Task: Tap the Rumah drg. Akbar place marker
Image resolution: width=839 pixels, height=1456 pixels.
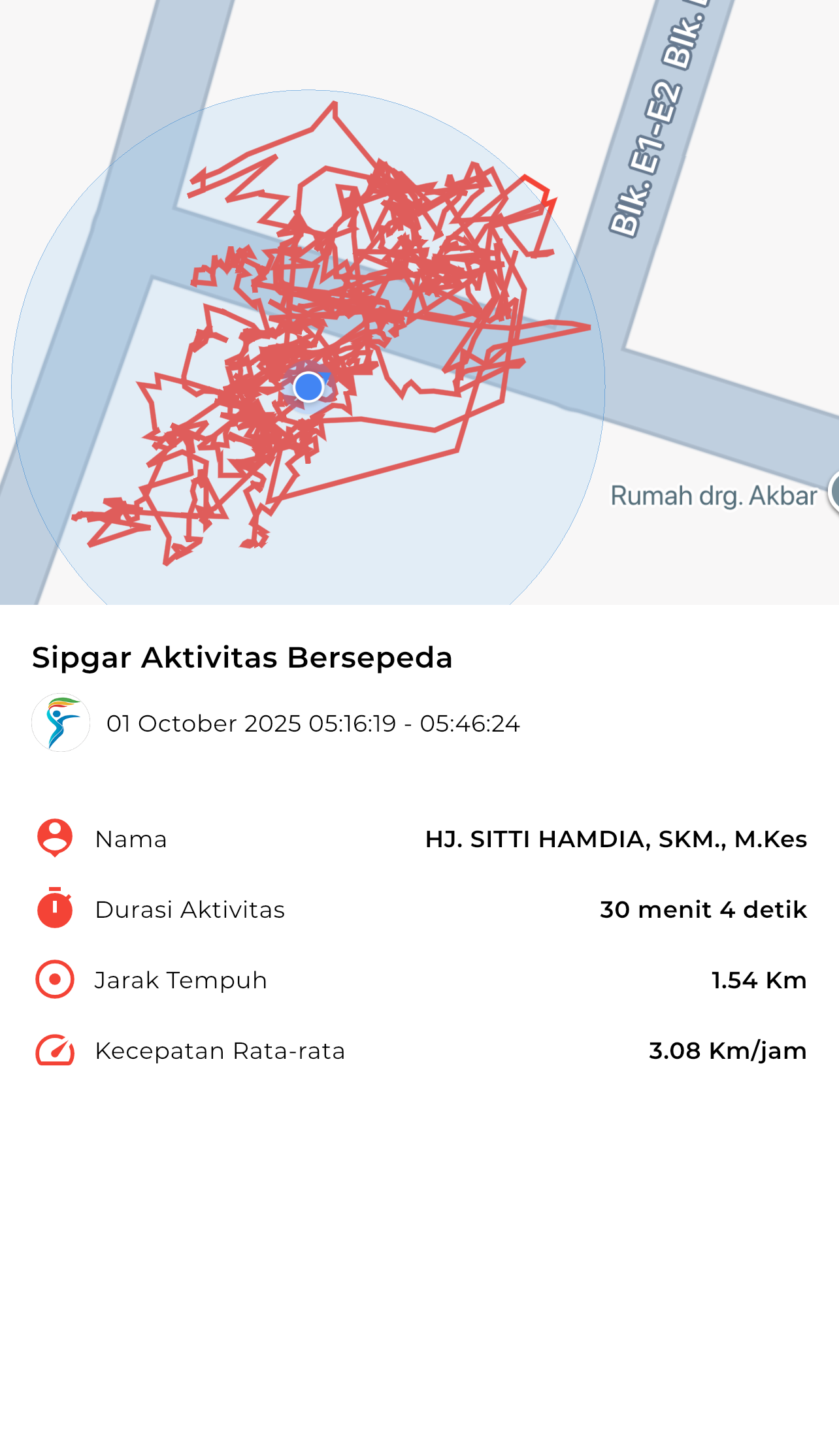Action: coord(834,493)
